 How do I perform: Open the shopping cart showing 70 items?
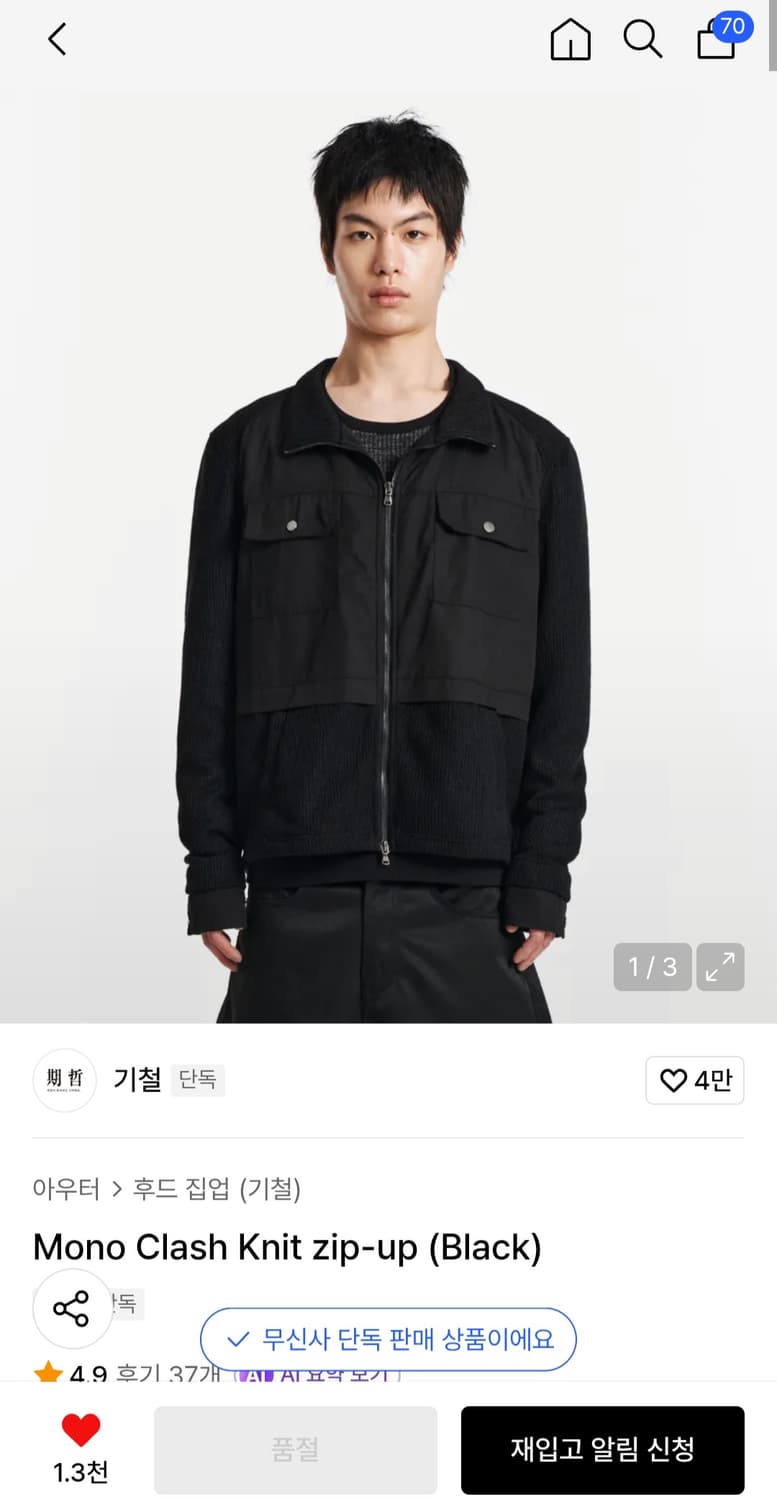coord(715,42)
